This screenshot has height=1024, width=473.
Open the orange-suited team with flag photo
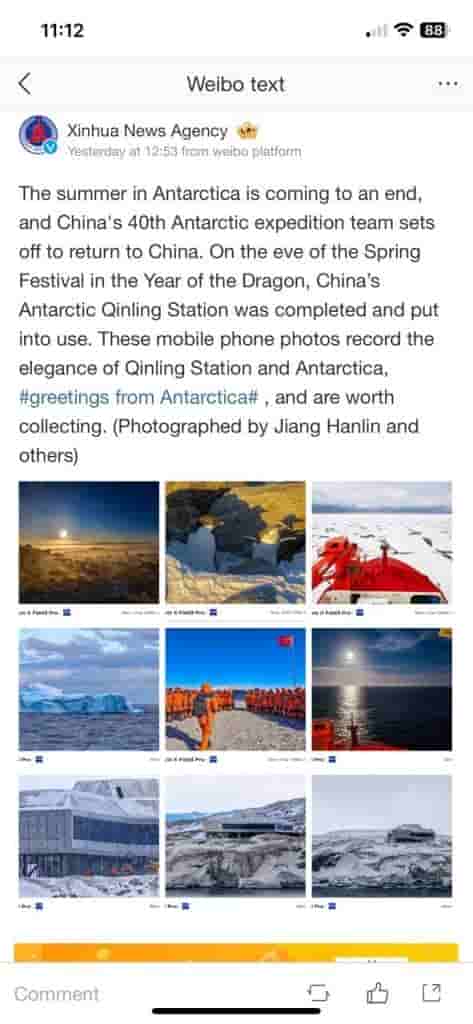tap(235, 689)
